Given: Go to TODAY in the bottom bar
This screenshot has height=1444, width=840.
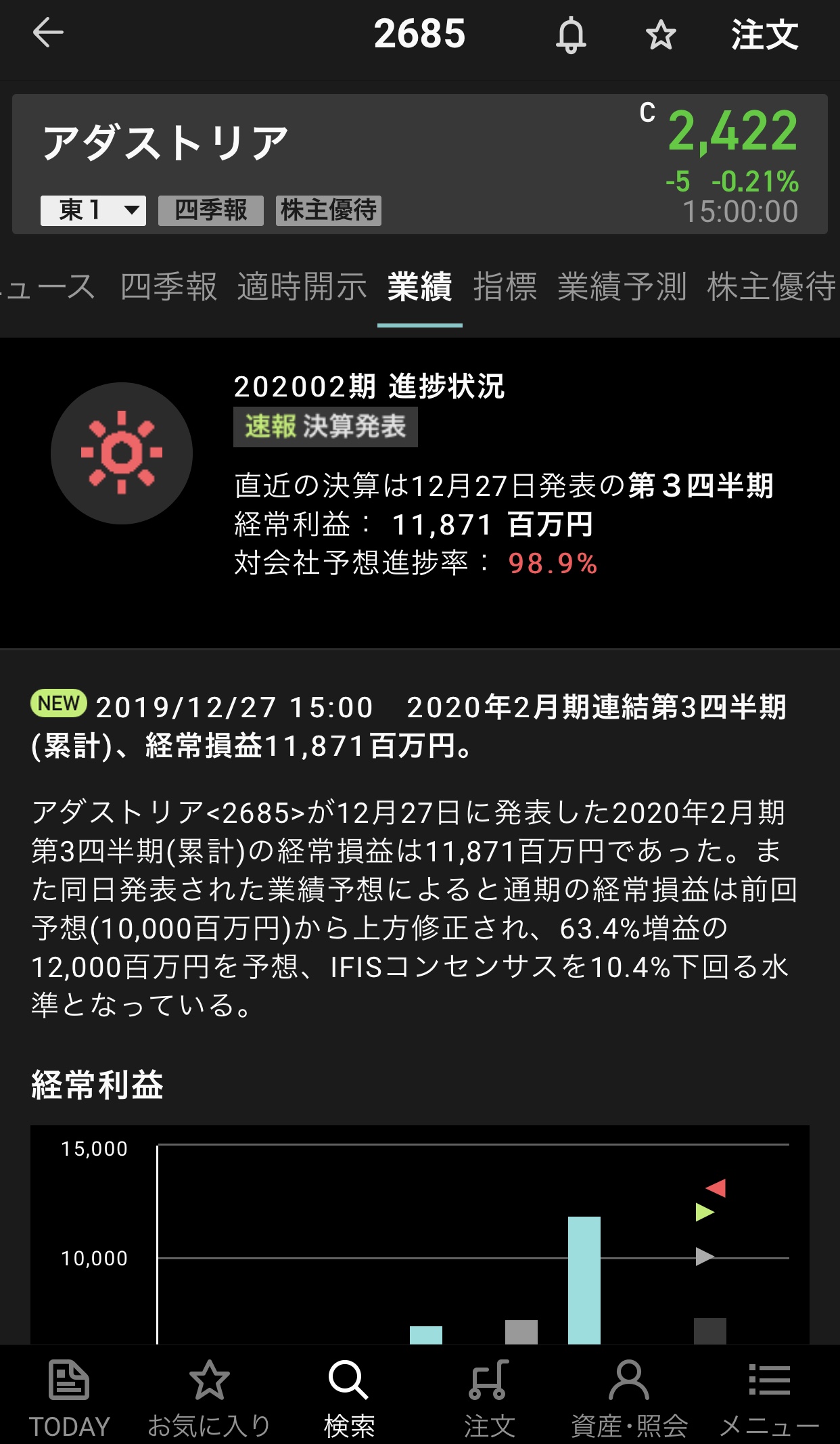Looking at the screenshot, I should (x=69, y=1397).
